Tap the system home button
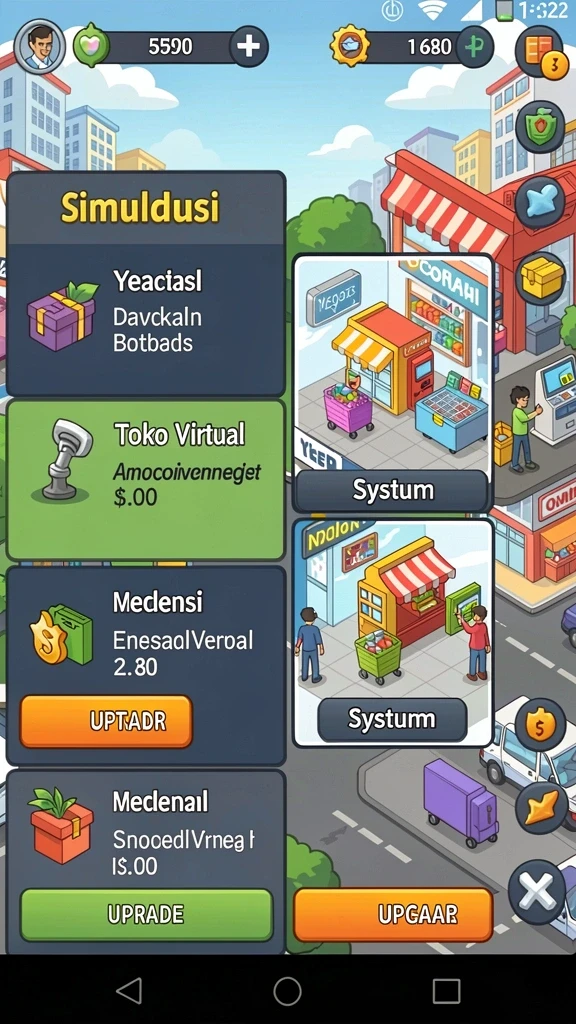The image size is (576, 1024). click(x=287, y=991)
